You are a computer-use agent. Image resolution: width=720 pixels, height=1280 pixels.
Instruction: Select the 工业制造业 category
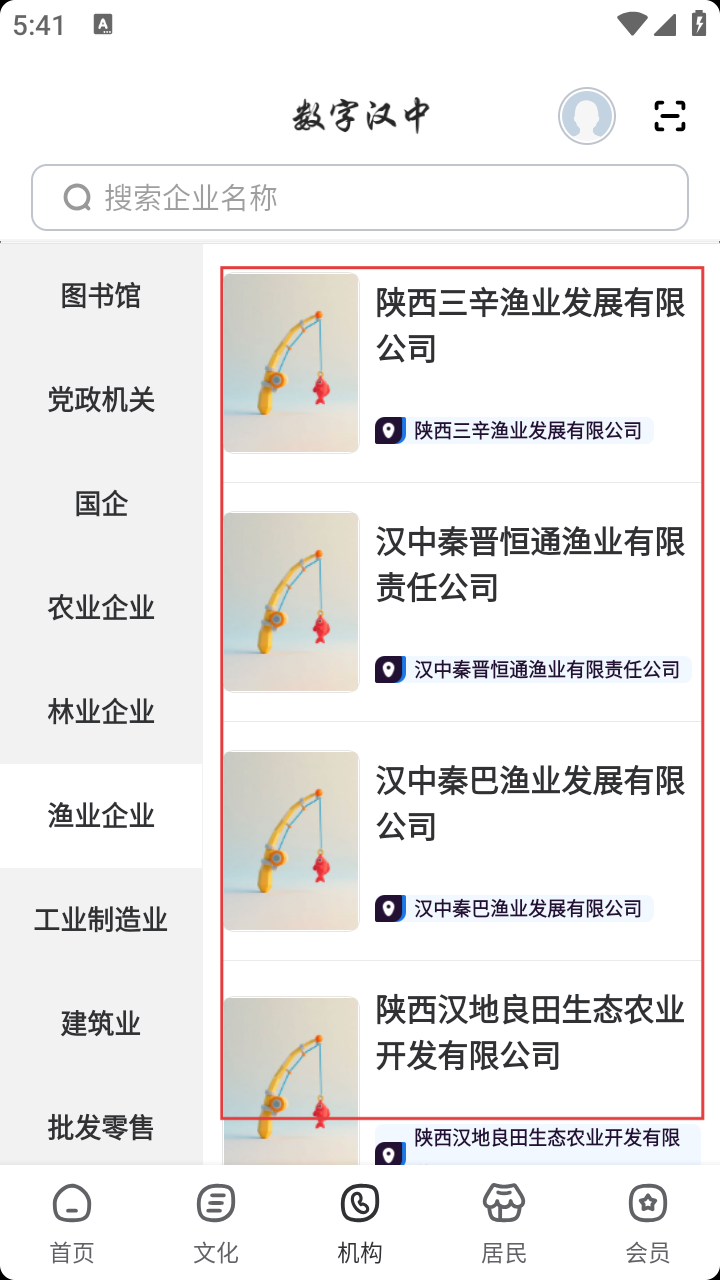(x=101, y=920)
